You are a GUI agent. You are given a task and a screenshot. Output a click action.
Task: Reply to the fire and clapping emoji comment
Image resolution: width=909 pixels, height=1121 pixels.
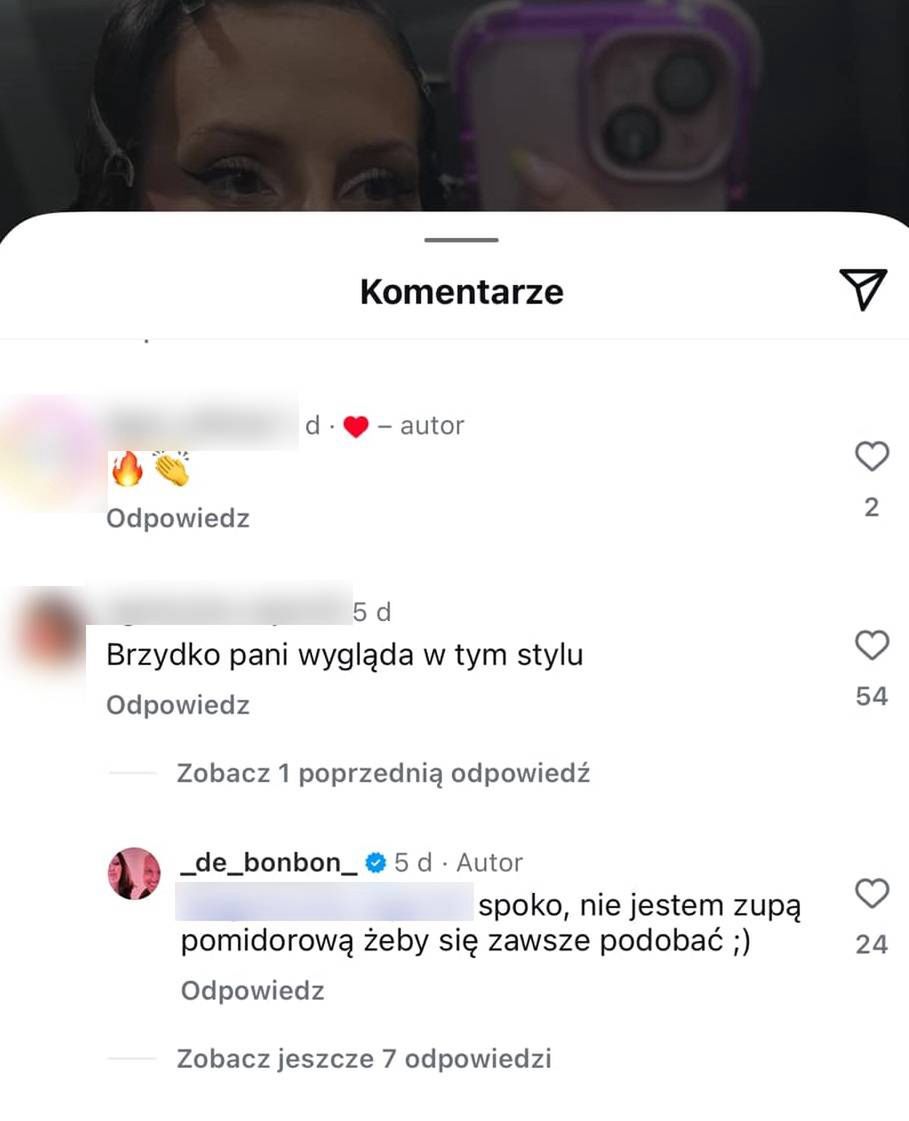[178, 518]
